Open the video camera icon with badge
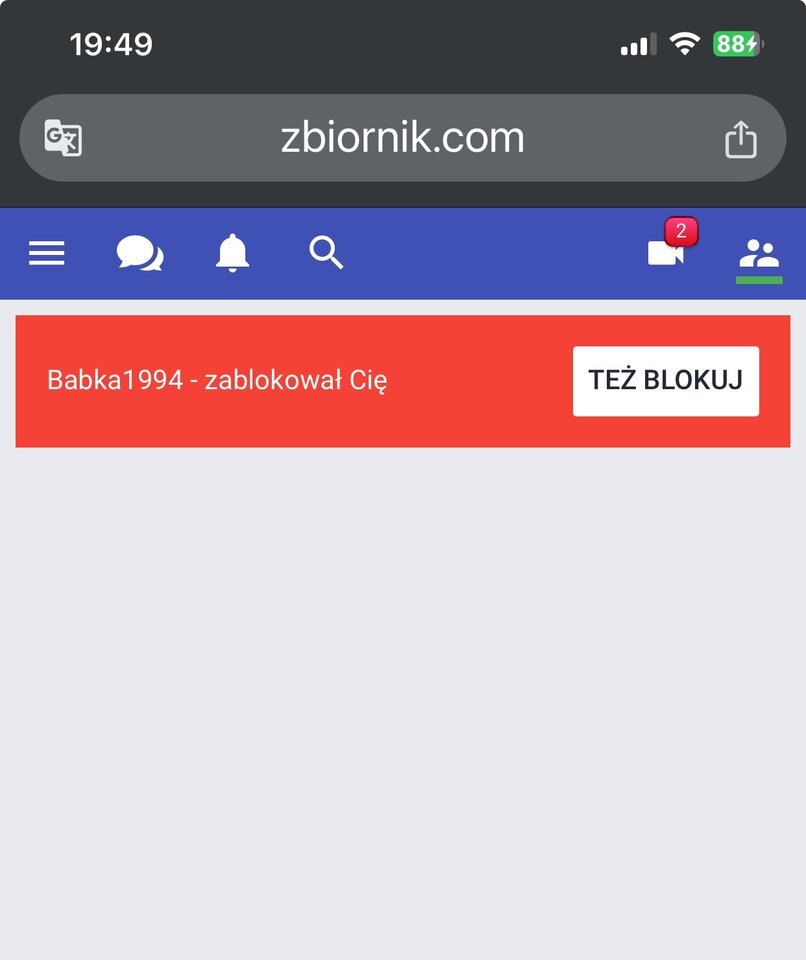 pyautogui.click(x=666, y=252)
